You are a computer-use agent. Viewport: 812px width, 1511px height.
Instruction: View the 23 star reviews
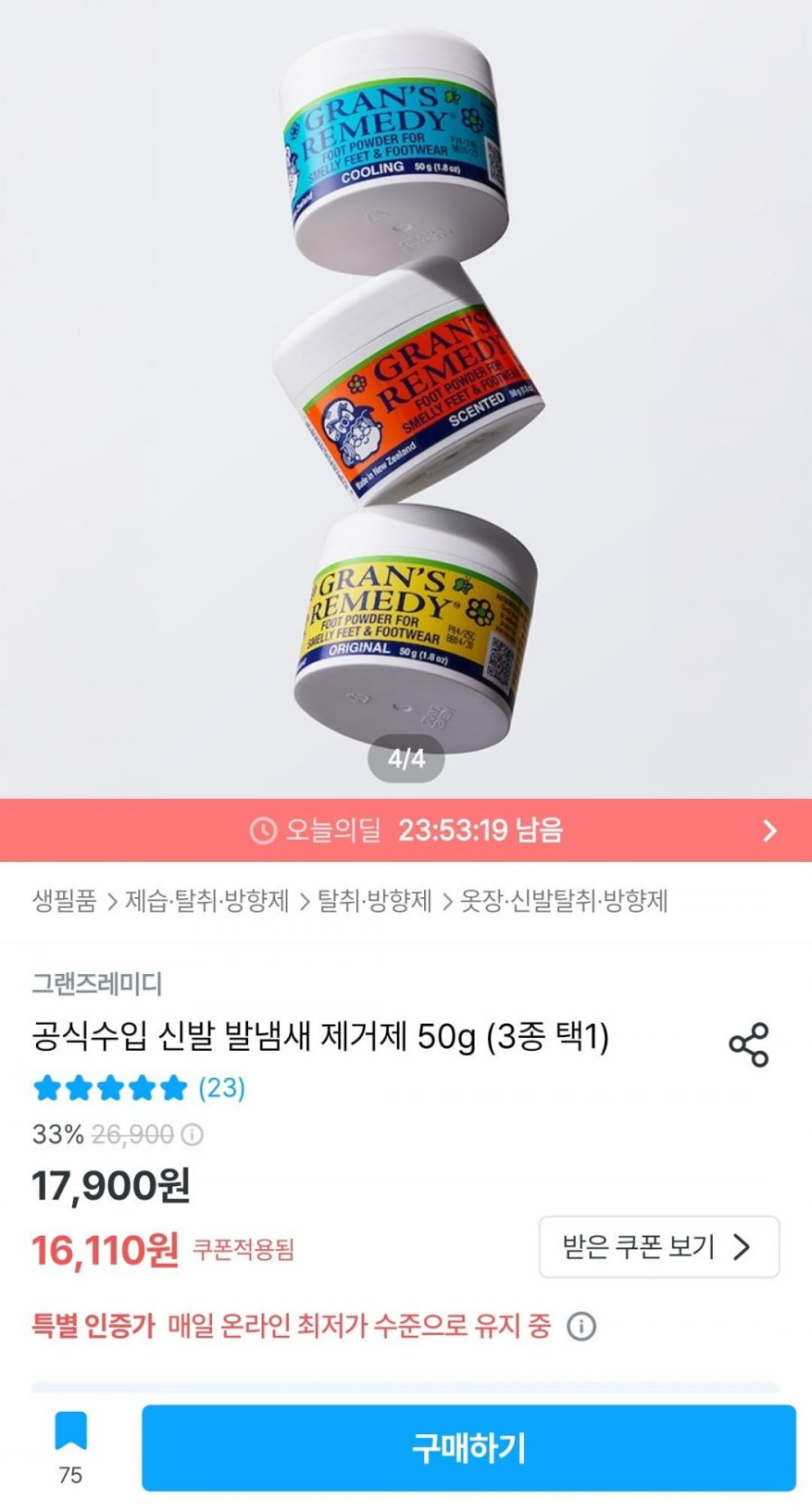tap(138, 1088)
